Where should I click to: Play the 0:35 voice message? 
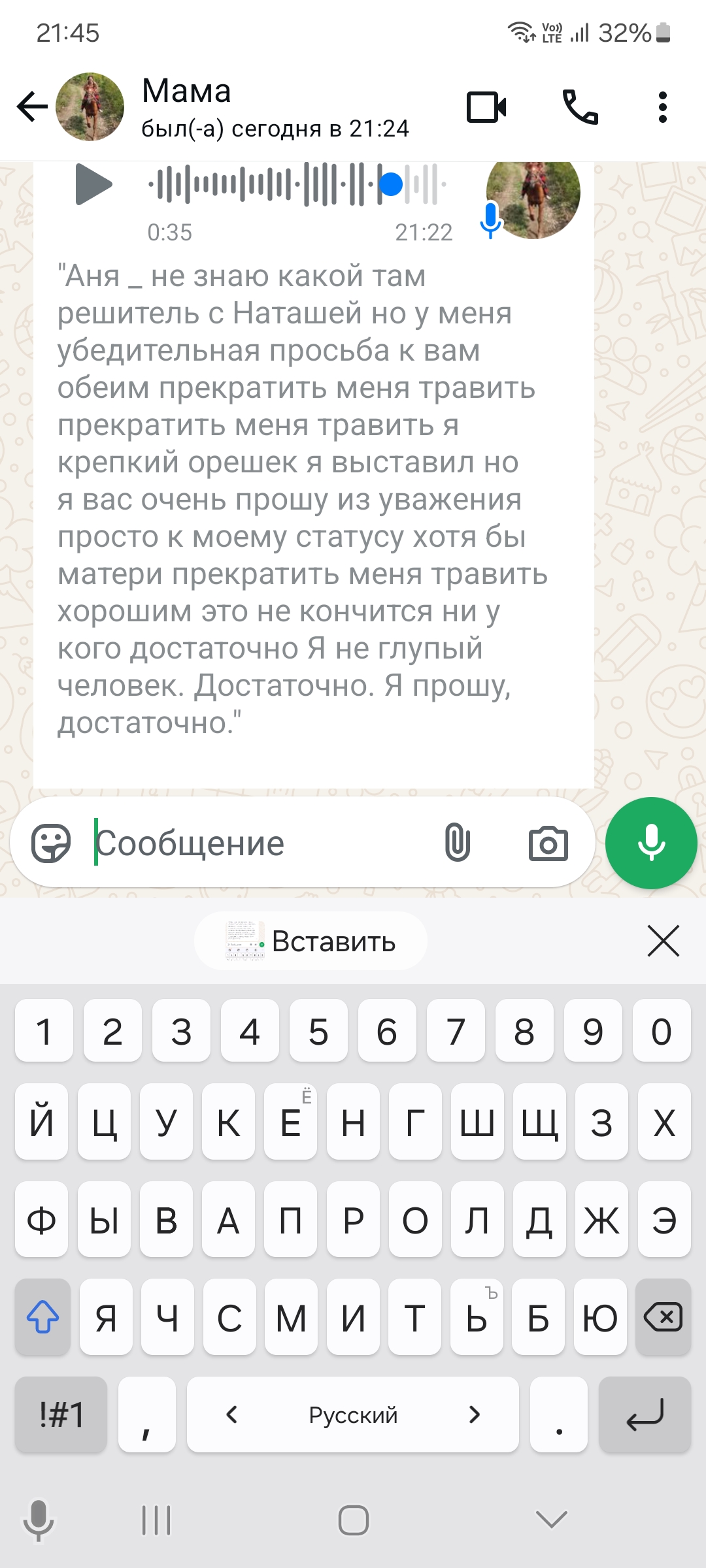click(93, 185)
